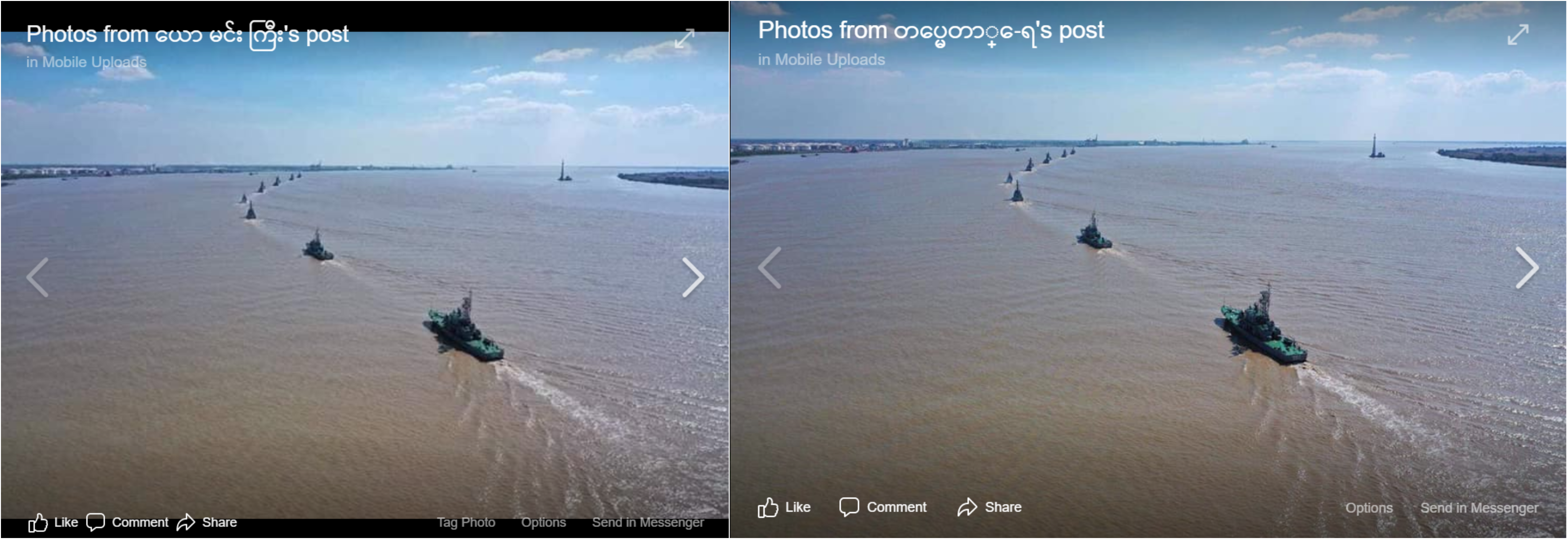Go to the previous photo in the right viewer

click(x=770, y=268)
